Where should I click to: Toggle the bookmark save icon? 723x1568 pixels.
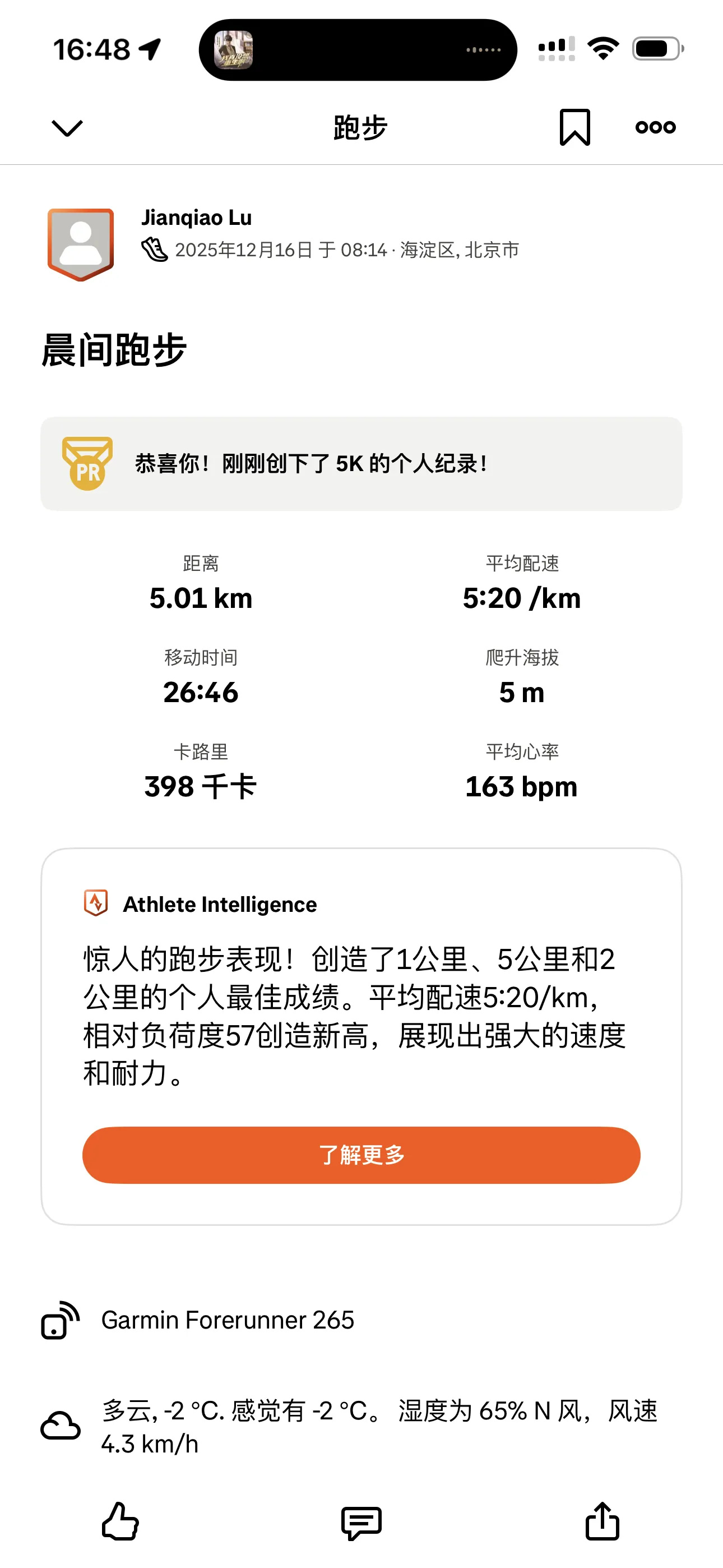(574, 127)
